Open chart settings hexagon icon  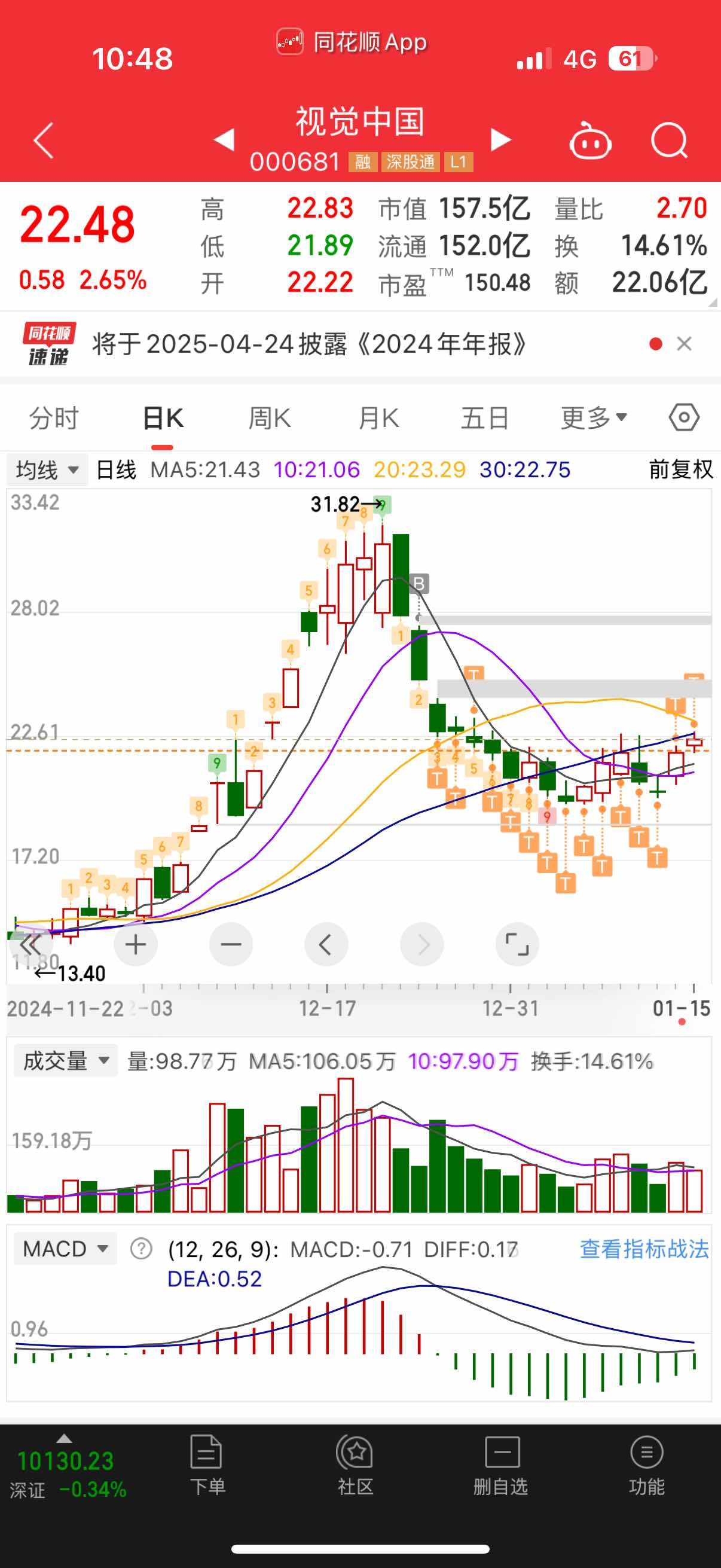(x=684, y=418)
